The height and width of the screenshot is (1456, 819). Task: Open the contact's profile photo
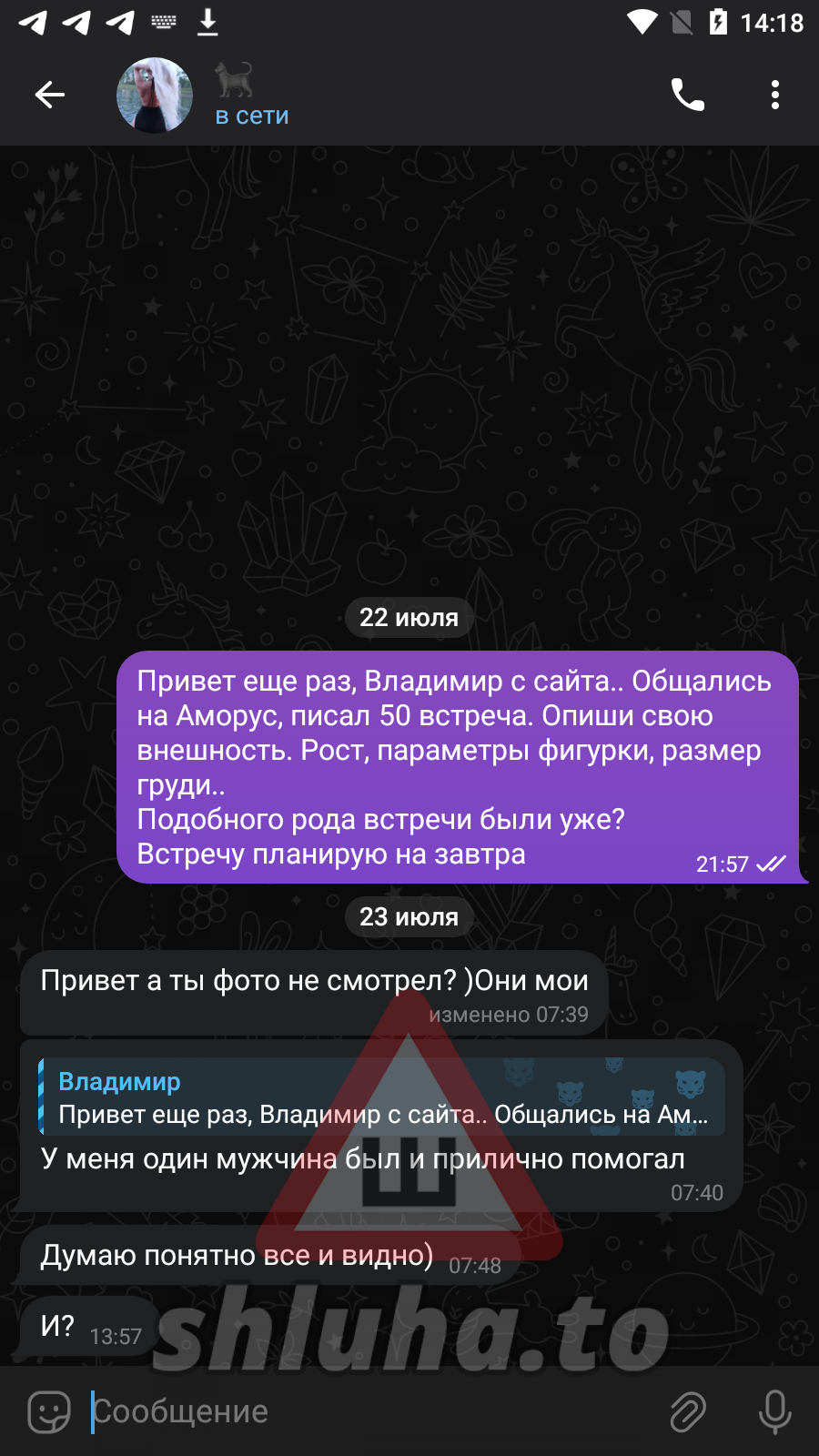(x=155, y=95)
